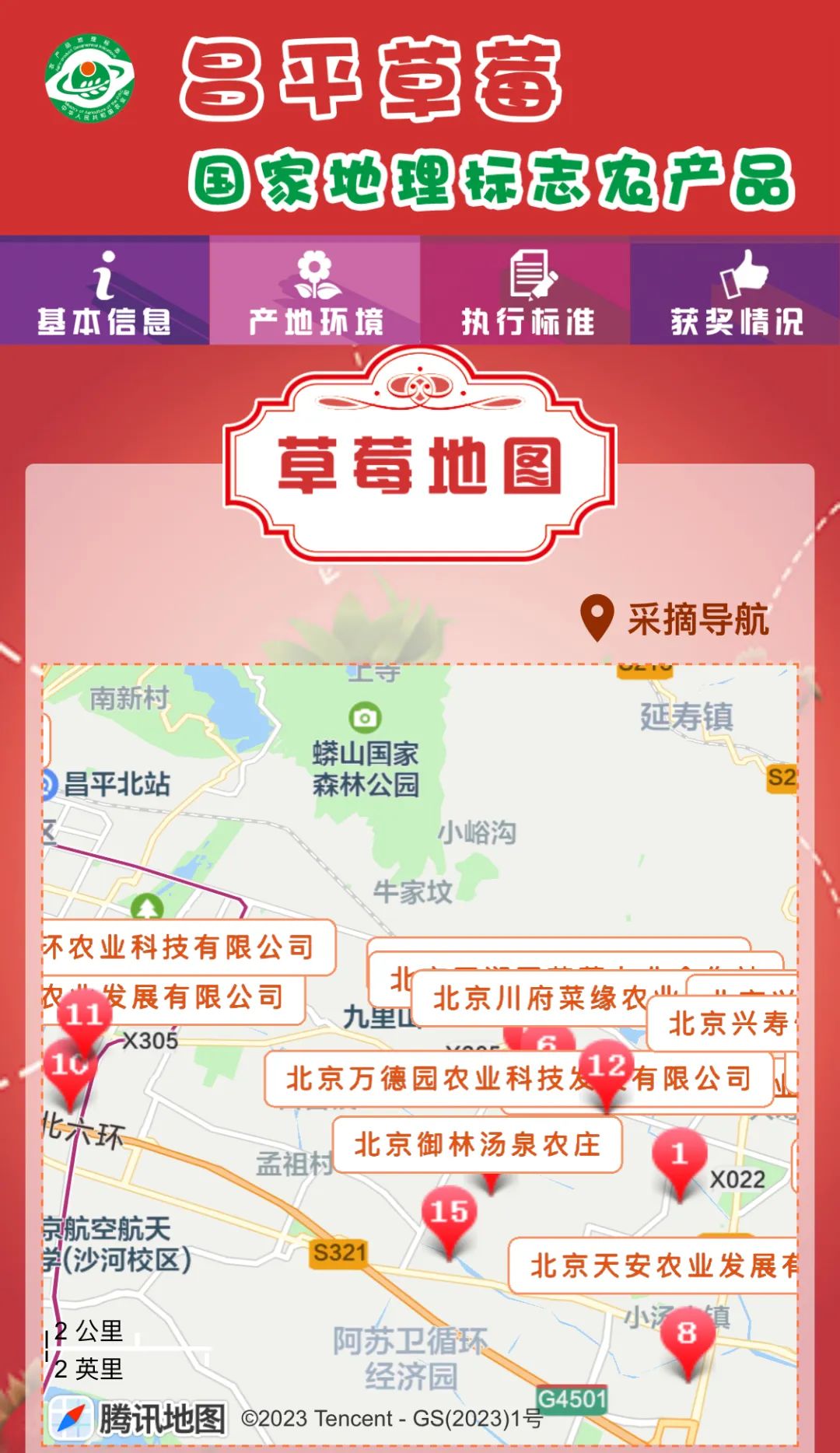
Task: Open map marker number 1
Action: (679, 1156)
